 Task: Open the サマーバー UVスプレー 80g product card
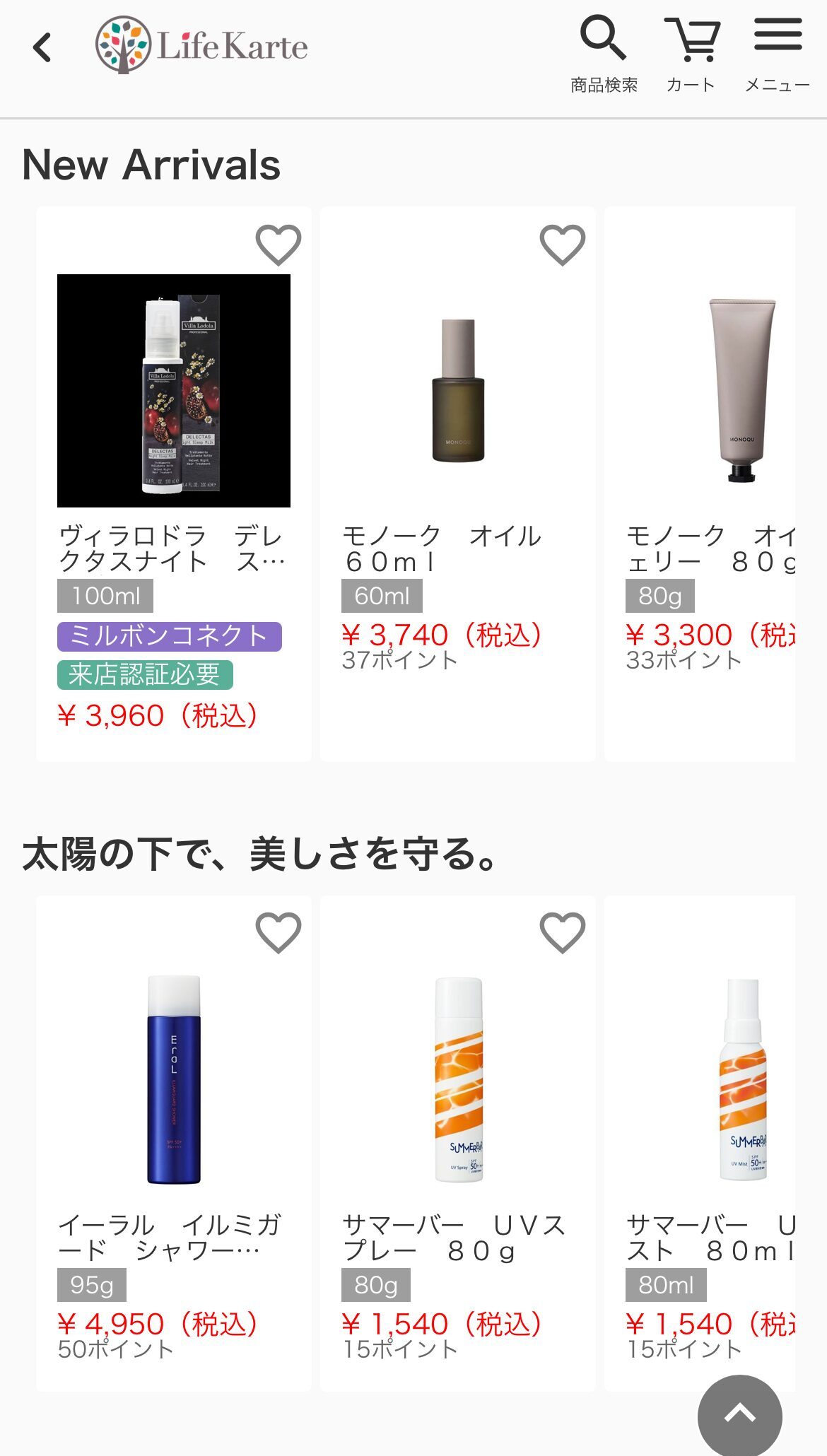coord(458,1144)
